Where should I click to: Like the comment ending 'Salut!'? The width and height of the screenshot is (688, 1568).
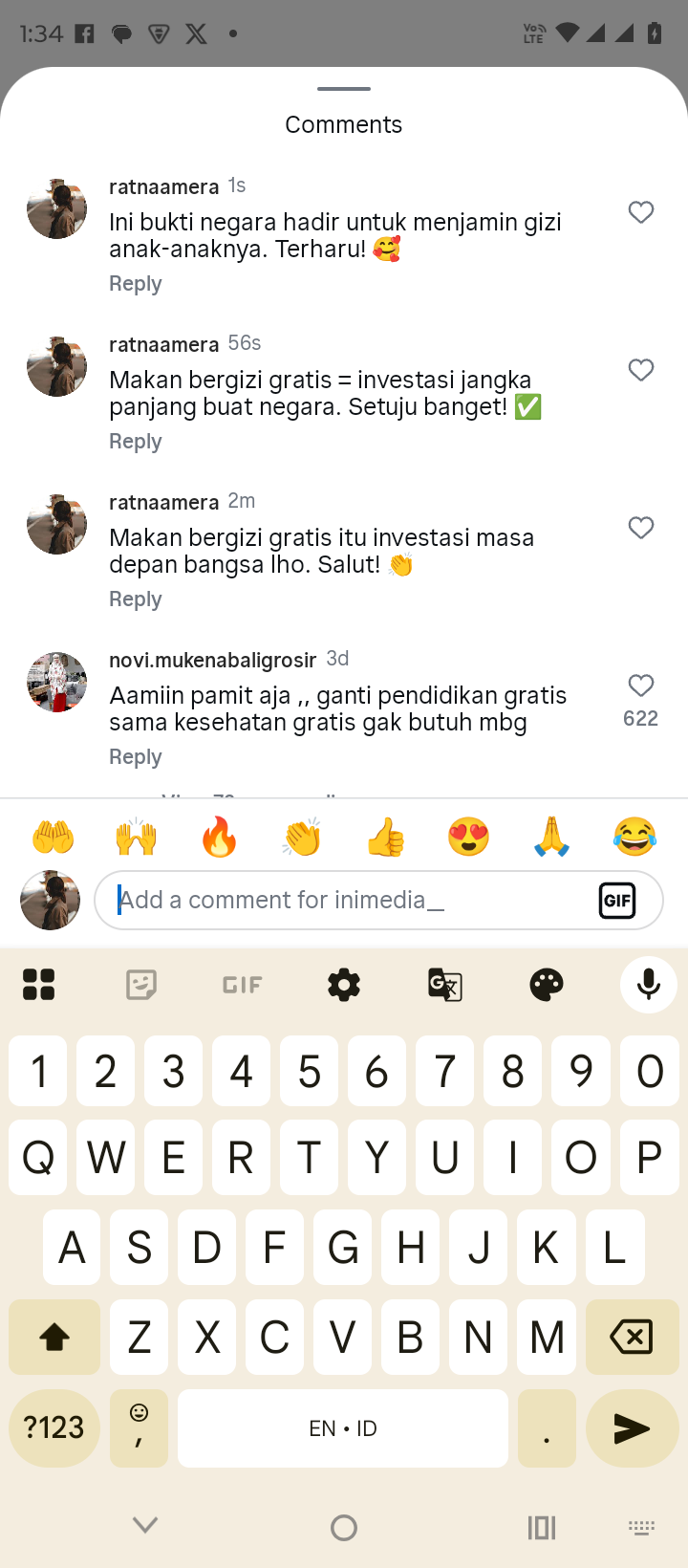[x=641, y=528]
